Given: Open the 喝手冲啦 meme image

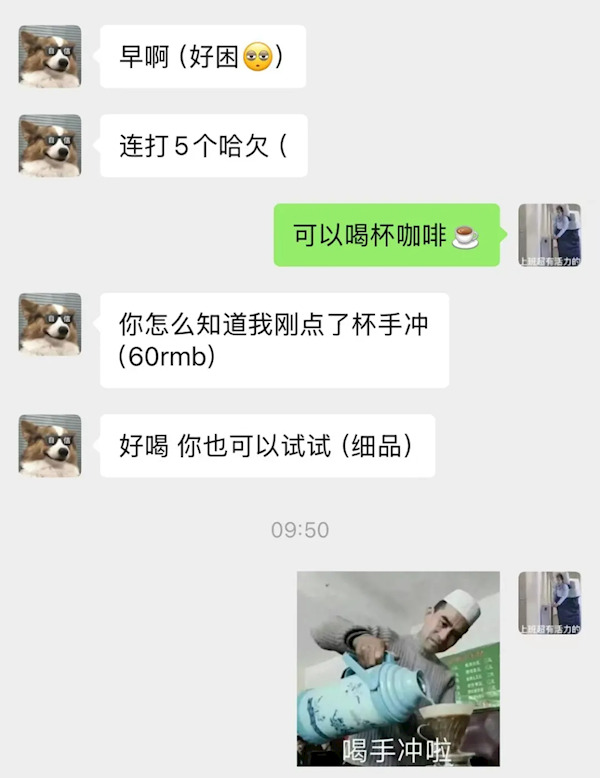Looking at the screenshot, I should pyautogui.click(x=398, y=668).
